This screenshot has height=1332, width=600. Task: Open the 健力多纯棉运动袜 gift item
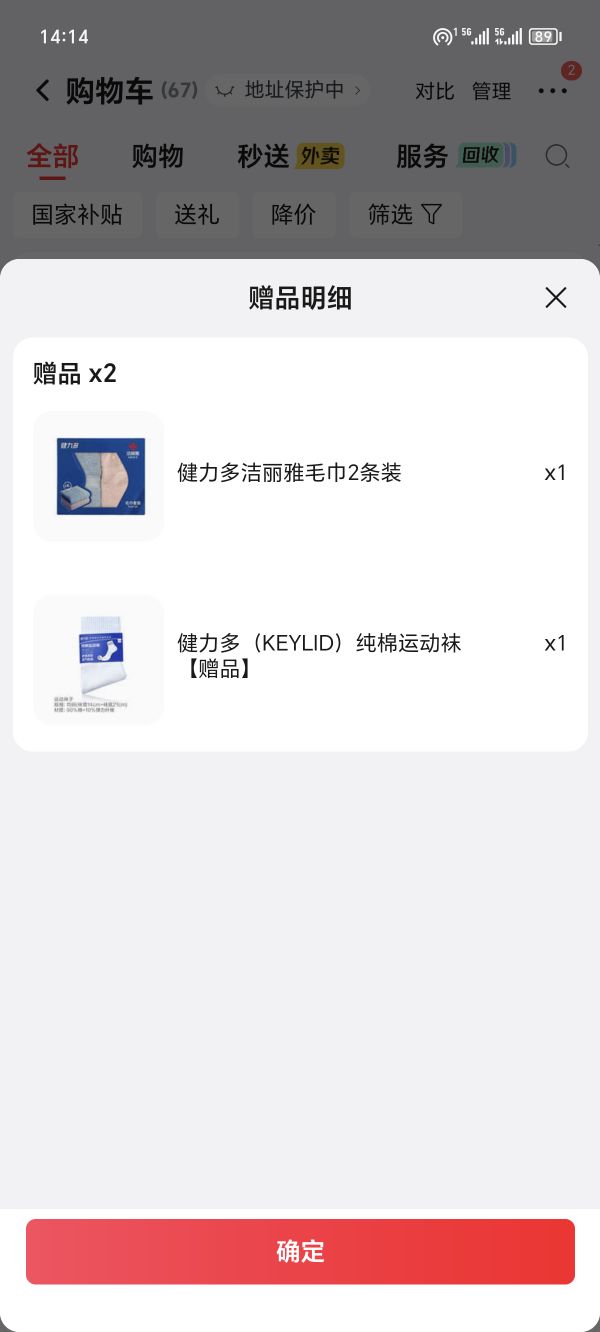coord(300,660)
